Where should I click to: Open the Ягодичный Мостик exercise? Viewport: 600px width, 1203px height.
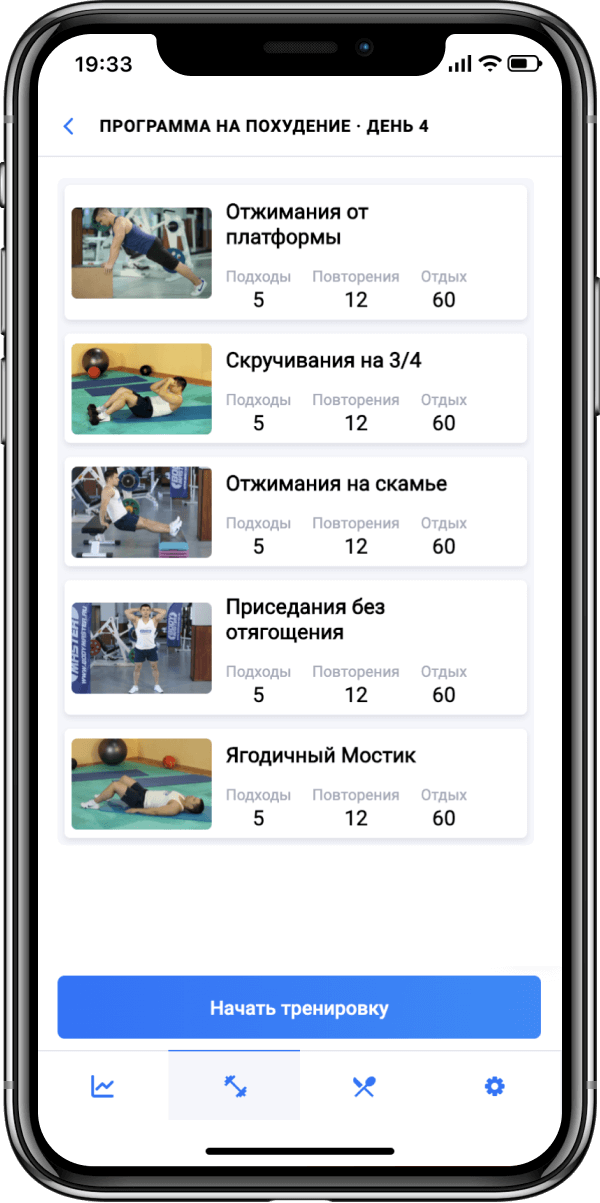(x=296, y=783)
